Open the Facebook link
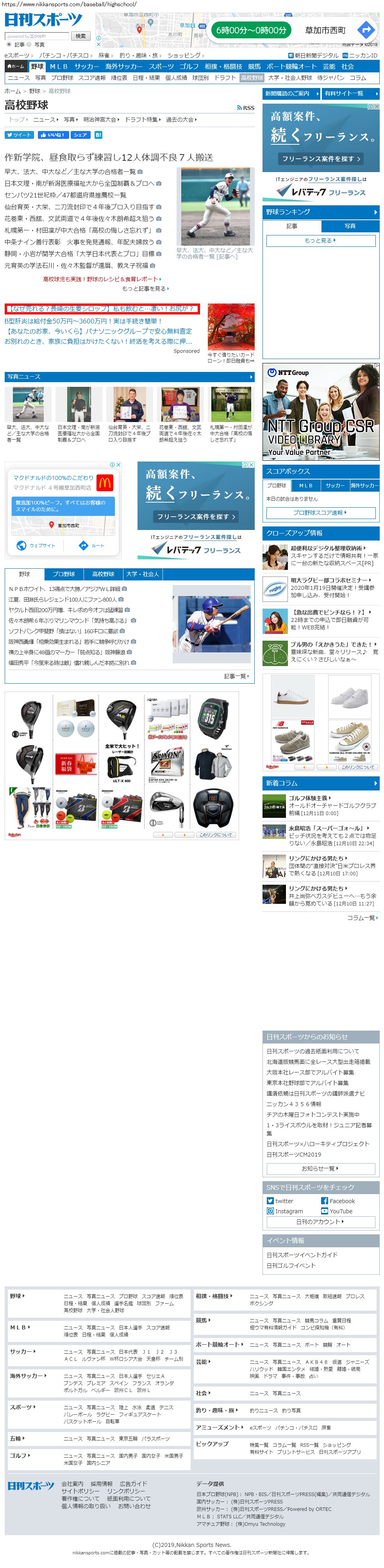The height and width of the screenshot is (1568, 384). click(x=342, y=1201)
